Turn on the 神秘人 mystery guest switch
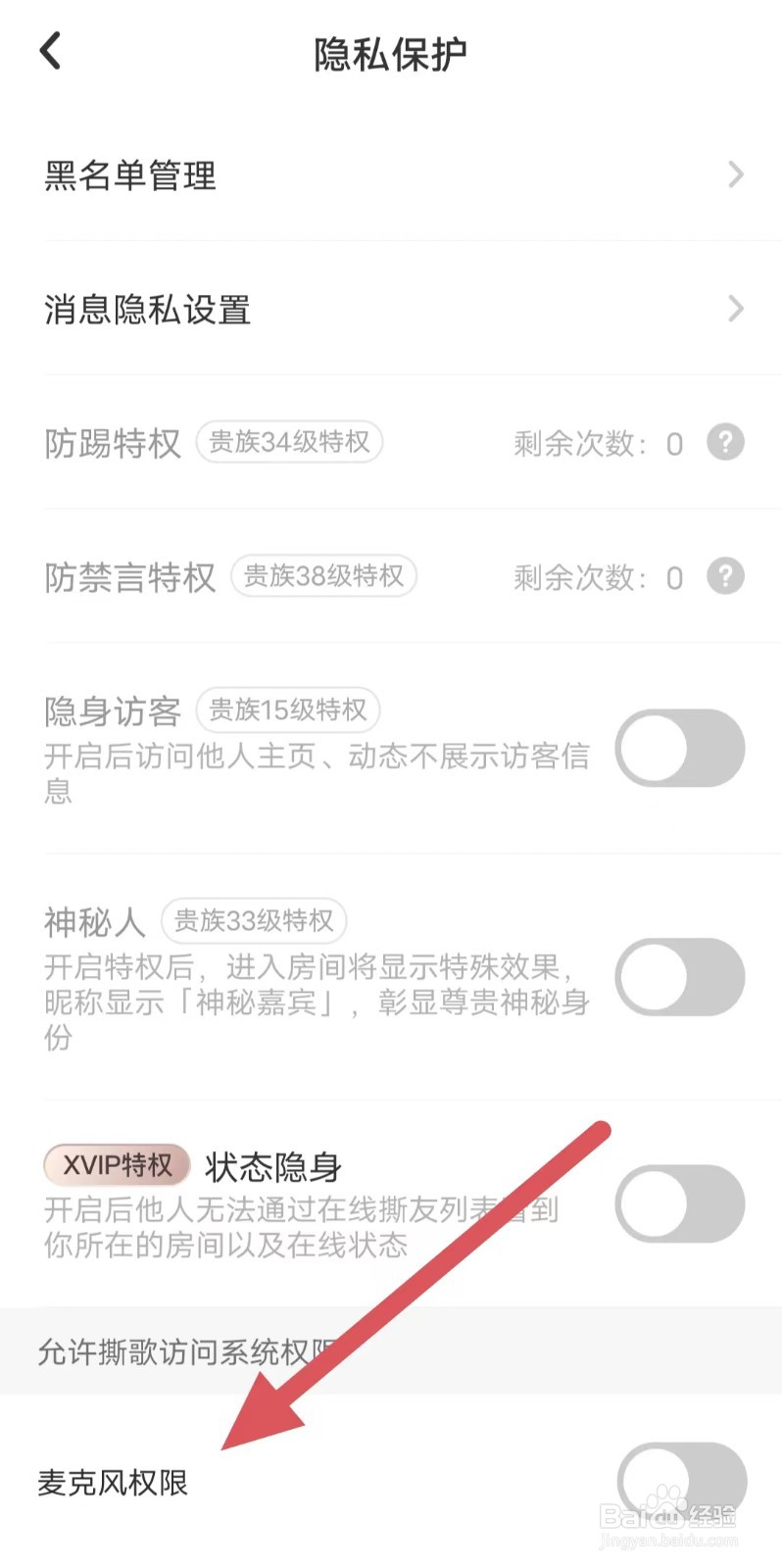Viewport: 782px width, 1568px height. (x=680, y=977)
